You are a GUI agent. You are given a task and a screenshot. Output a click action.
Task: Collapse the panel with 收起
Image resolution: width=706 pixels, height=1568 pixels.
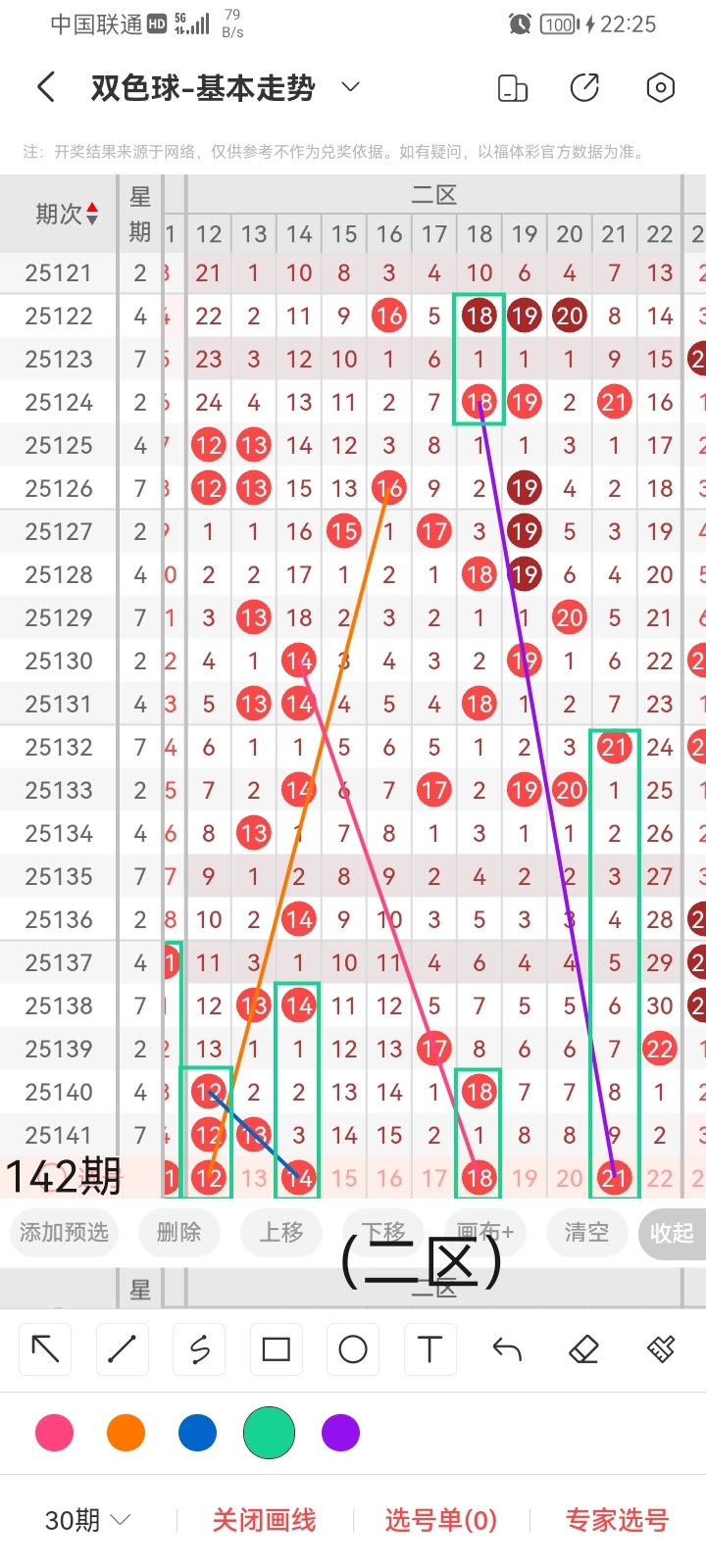click(x=672, y=1233)
